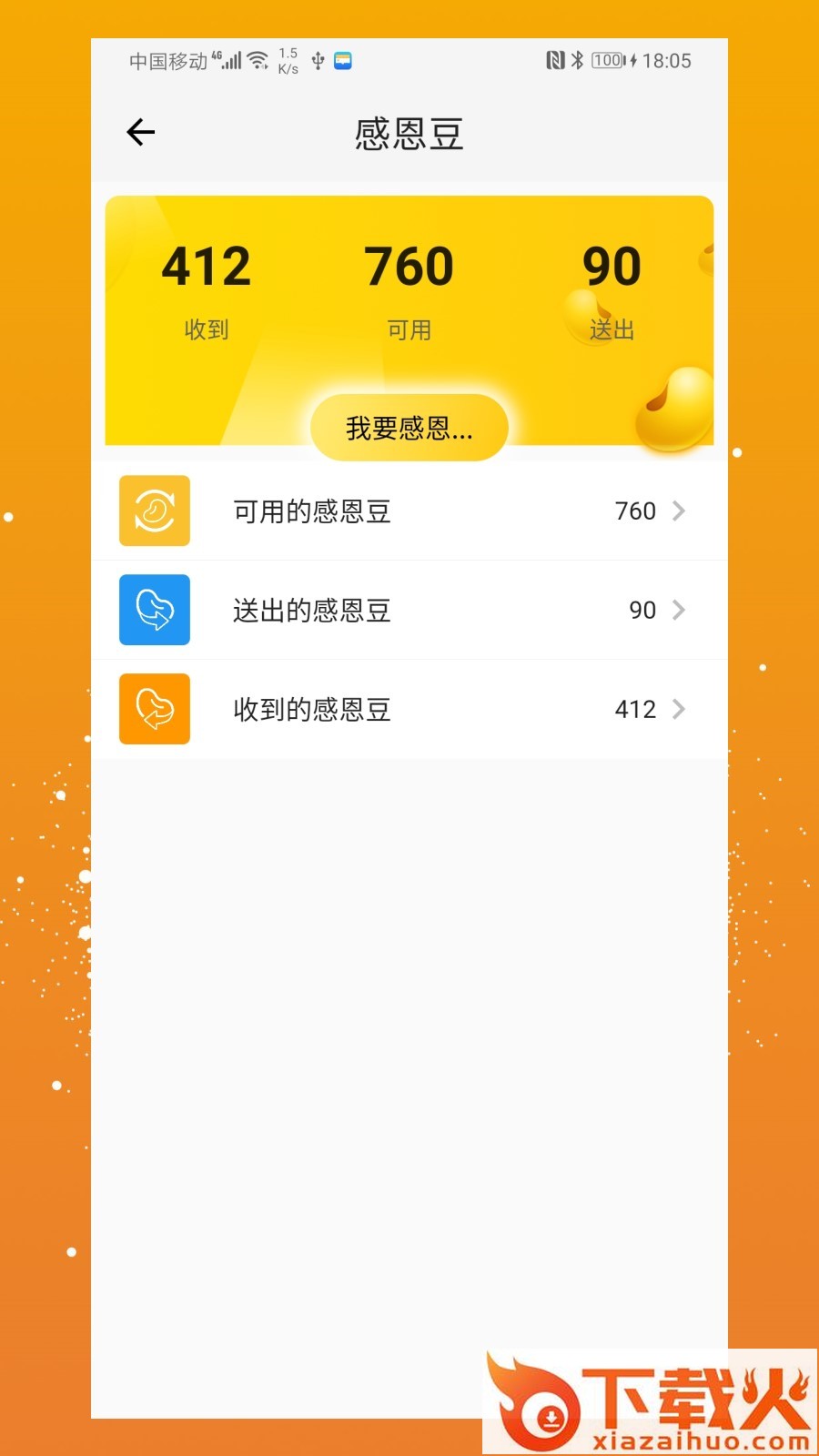Screen dimensions: 819x1456
Task: Open 收到的感恩豆 row
Action: [409, 710]
